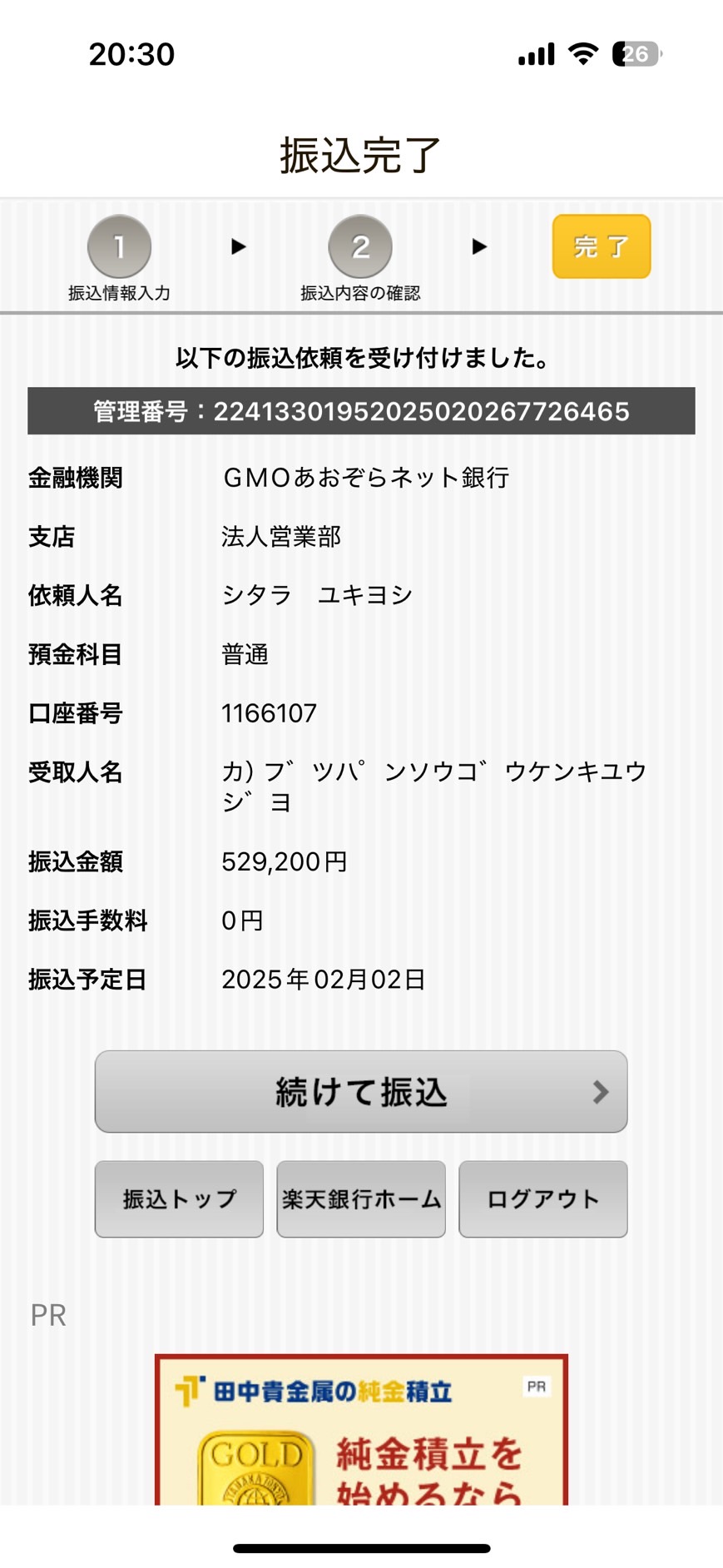Tap the 続けて振込 button

[x=361, y=1091]
